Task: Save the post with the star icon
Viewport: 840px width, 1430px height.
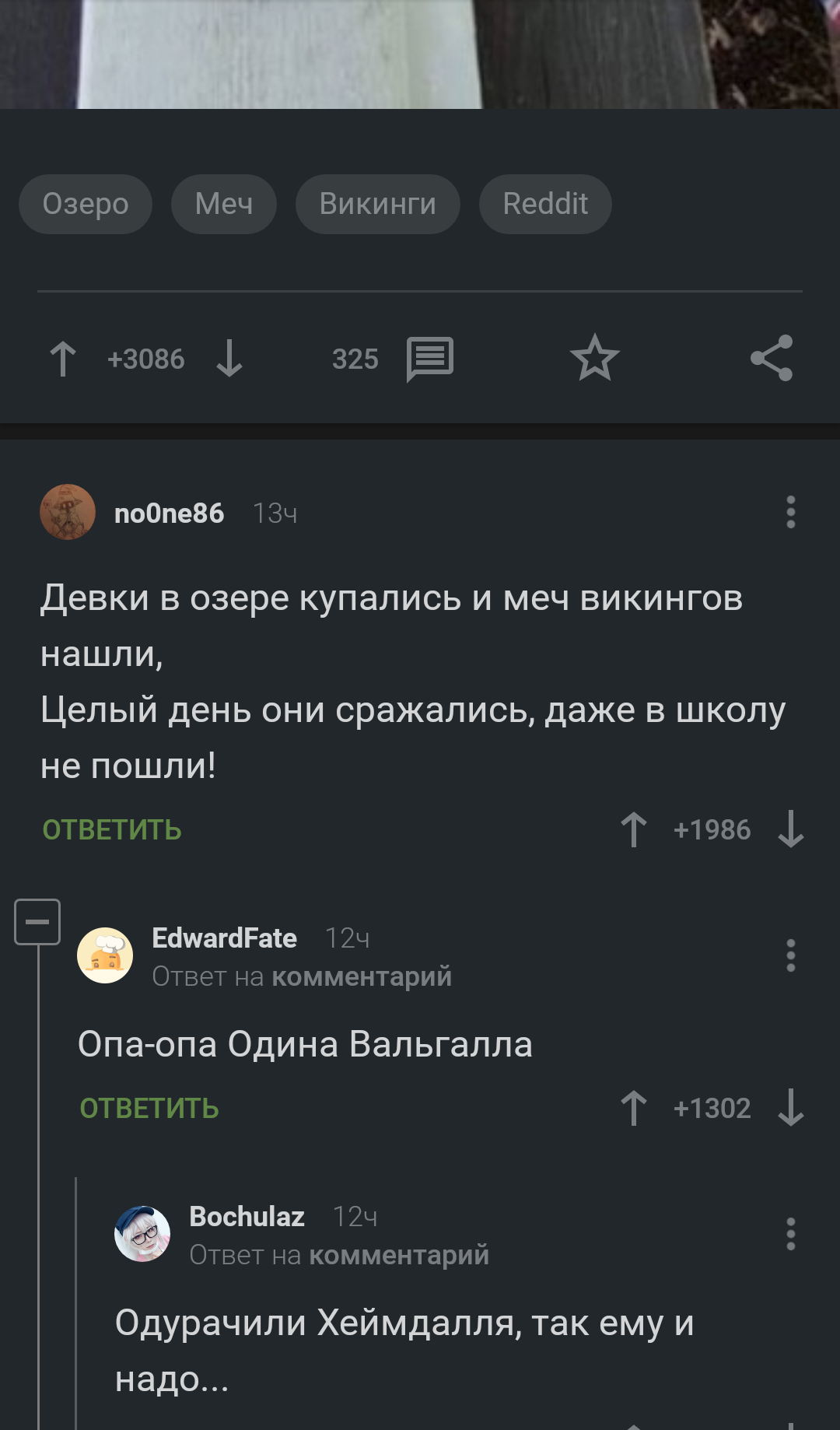Action: pos(595,359)
